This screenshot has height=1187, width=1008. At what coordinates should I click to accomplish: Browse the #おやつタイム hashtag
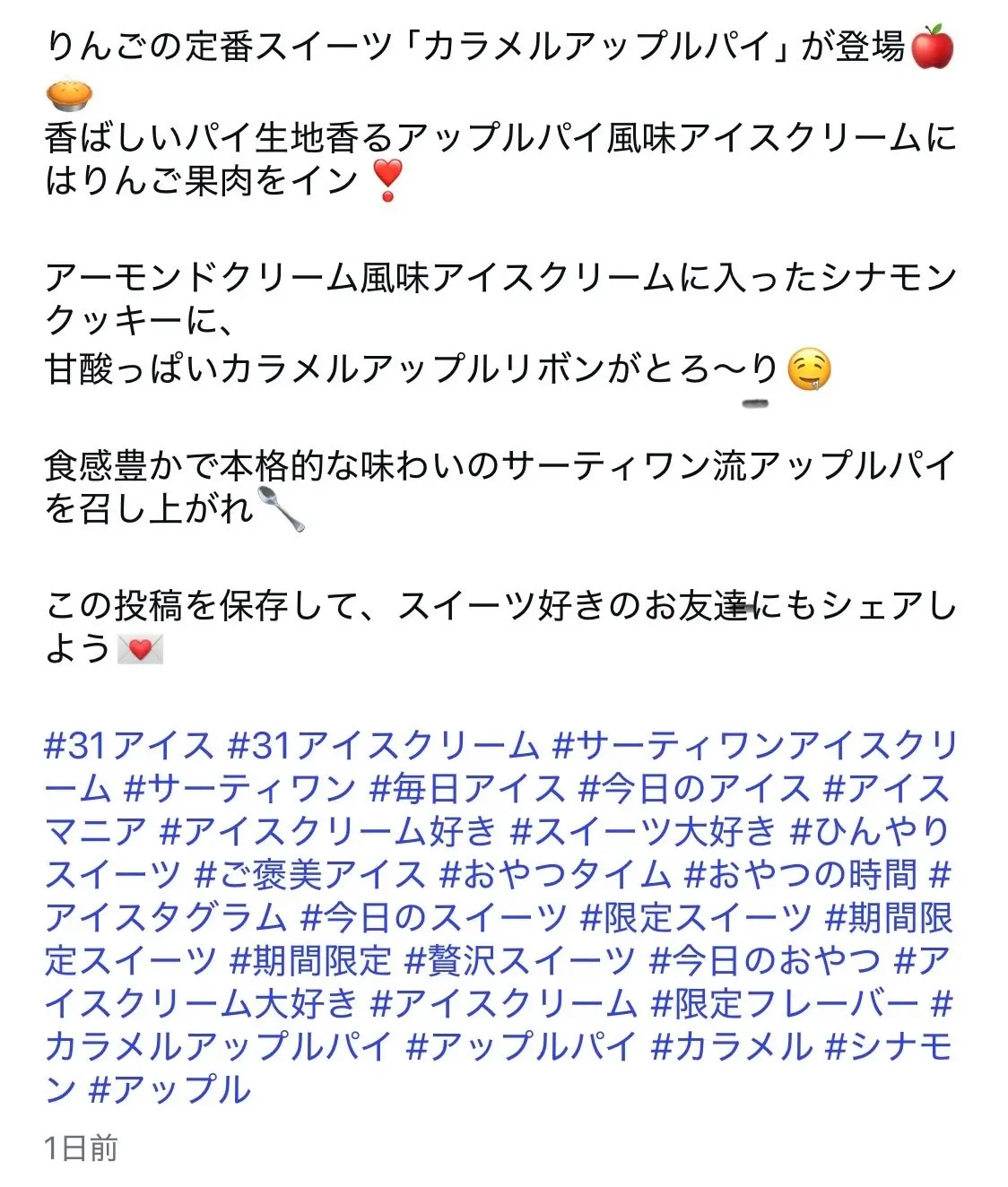[x=555, y=875]
